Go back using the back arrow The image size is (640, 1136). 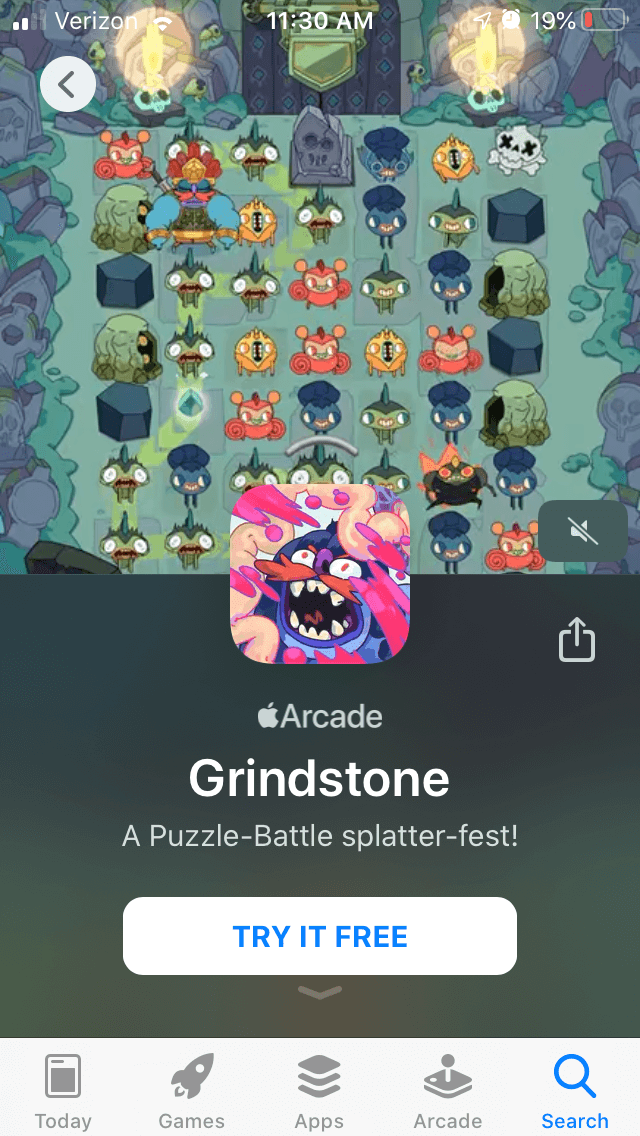tap(67, 85)
